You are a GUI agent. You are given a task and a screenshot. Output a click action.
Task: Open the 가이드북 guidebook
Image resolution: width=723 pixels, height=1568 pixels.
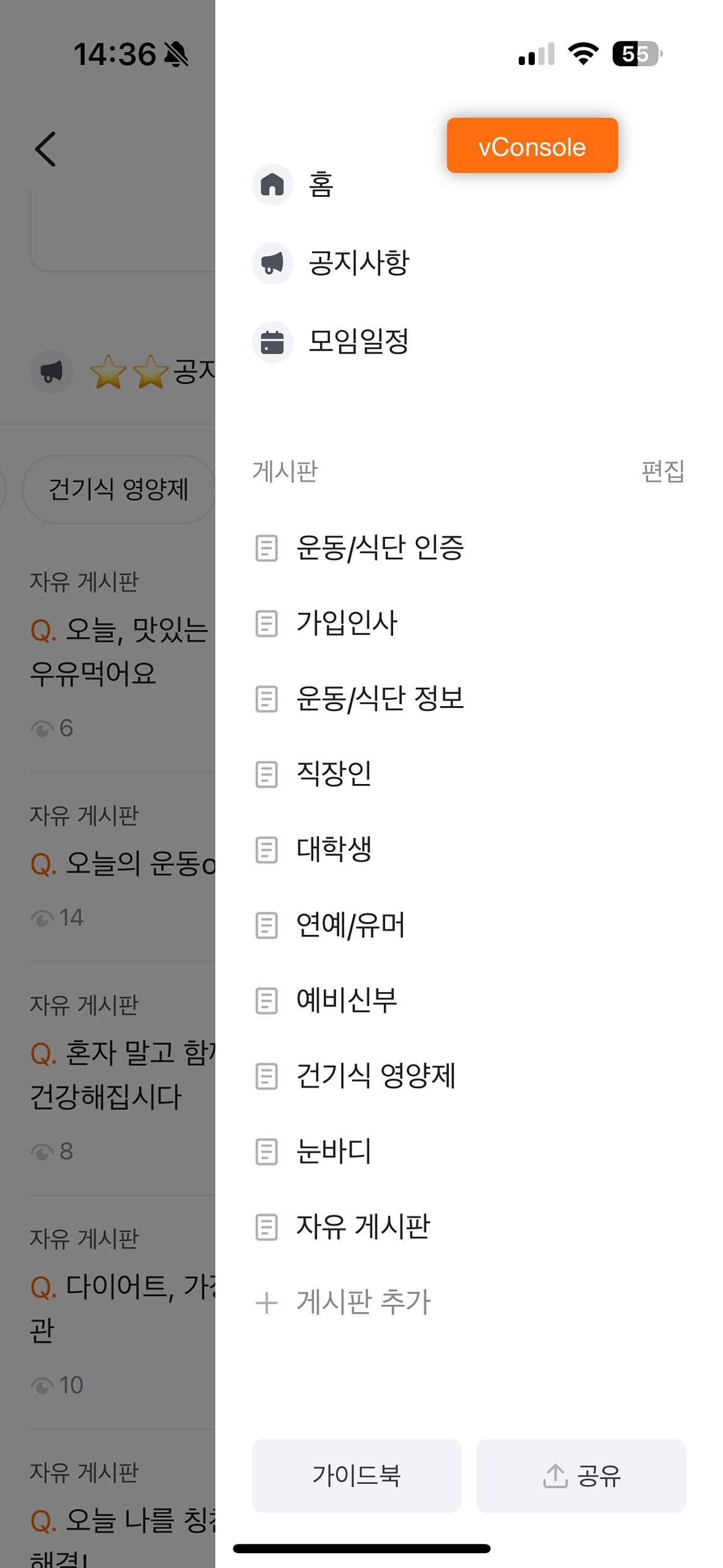[357, 1476]
